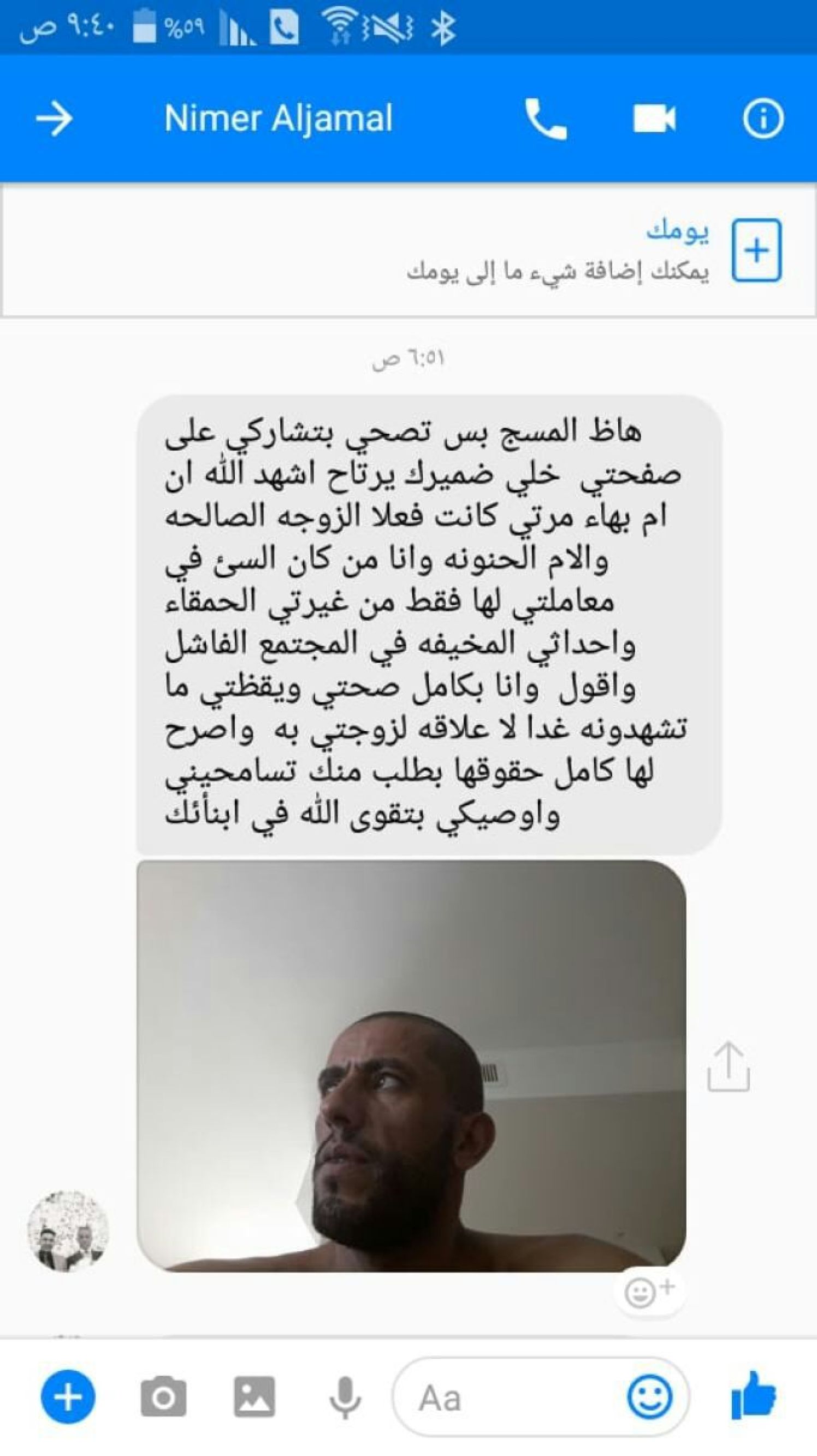Record a voice message with the microphone

(x=345, y=1398)
